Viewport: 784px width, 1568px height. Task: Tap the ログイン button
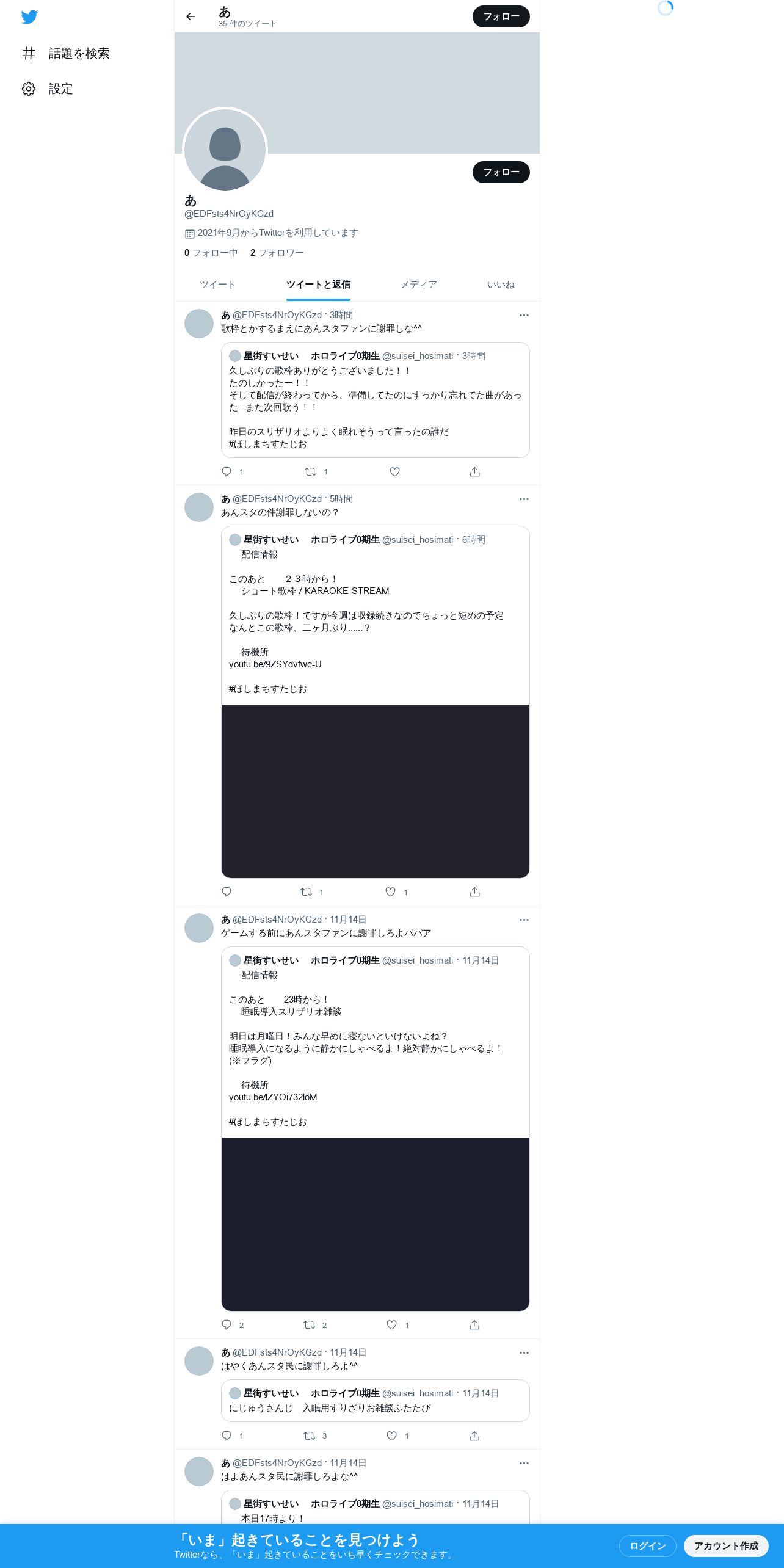[647, 1546]
